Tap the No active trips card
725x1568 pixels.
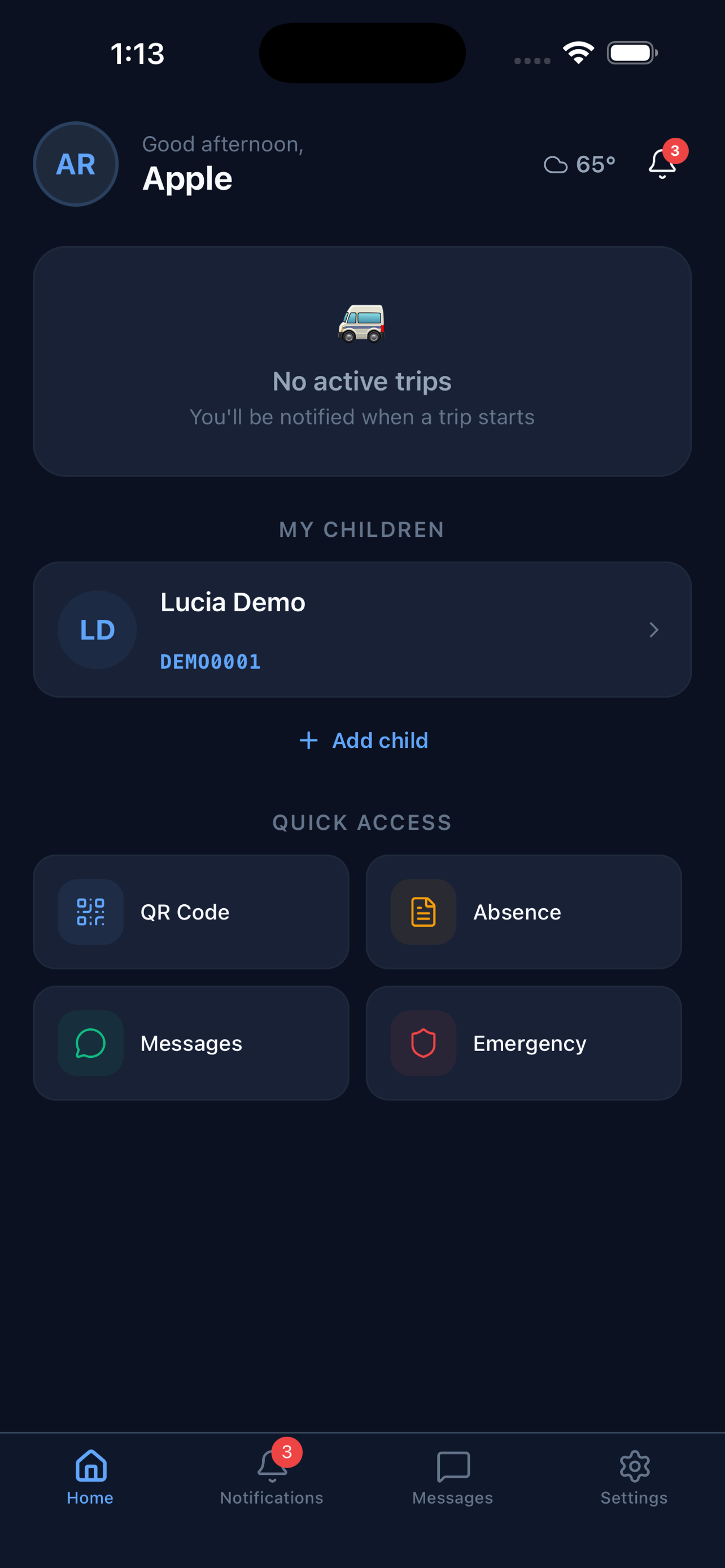(x=362, y=359)
